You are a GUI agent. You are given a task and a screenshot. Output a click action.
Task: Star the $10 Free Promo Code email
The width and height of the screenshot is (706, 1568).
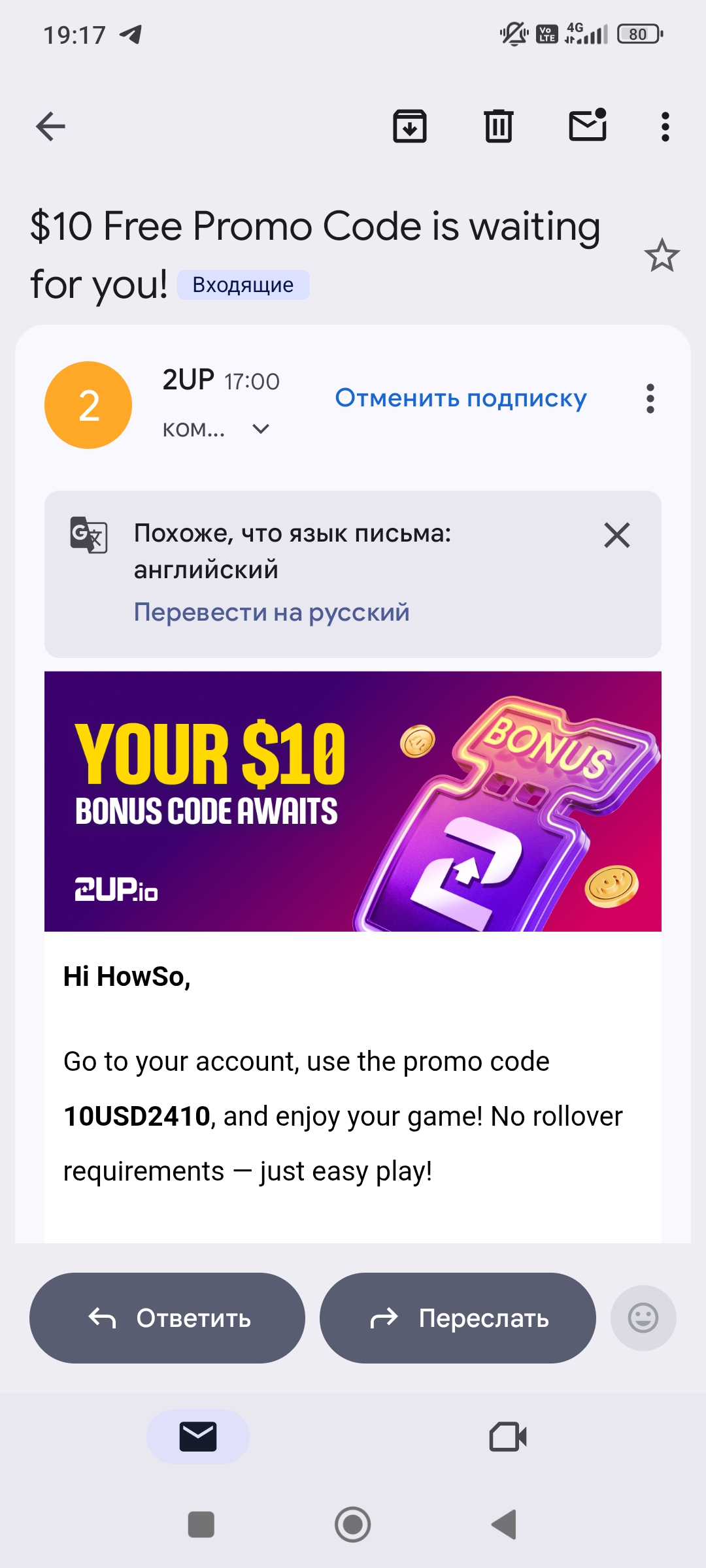[662, 255]
